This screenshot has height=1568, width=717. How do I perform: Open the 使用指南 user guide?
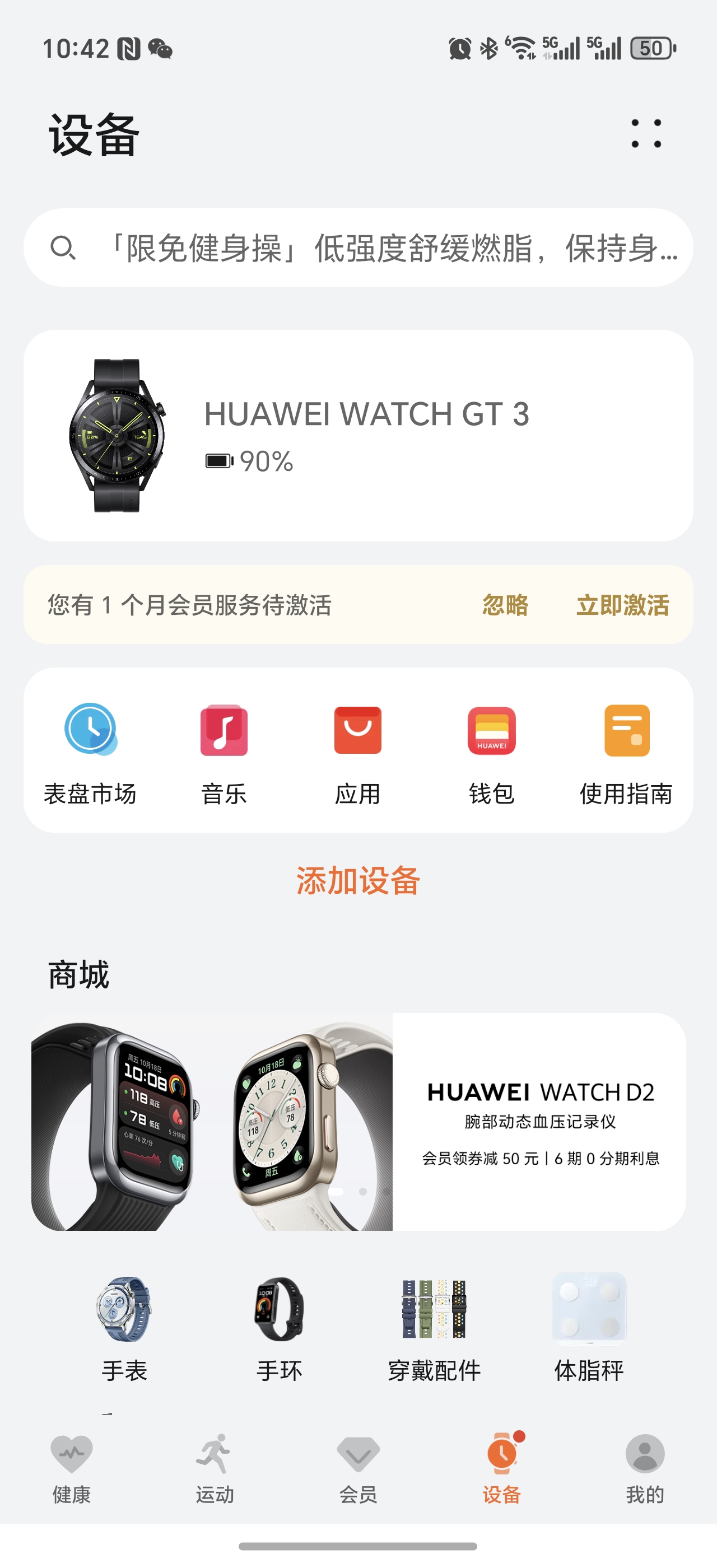(626, 752)
